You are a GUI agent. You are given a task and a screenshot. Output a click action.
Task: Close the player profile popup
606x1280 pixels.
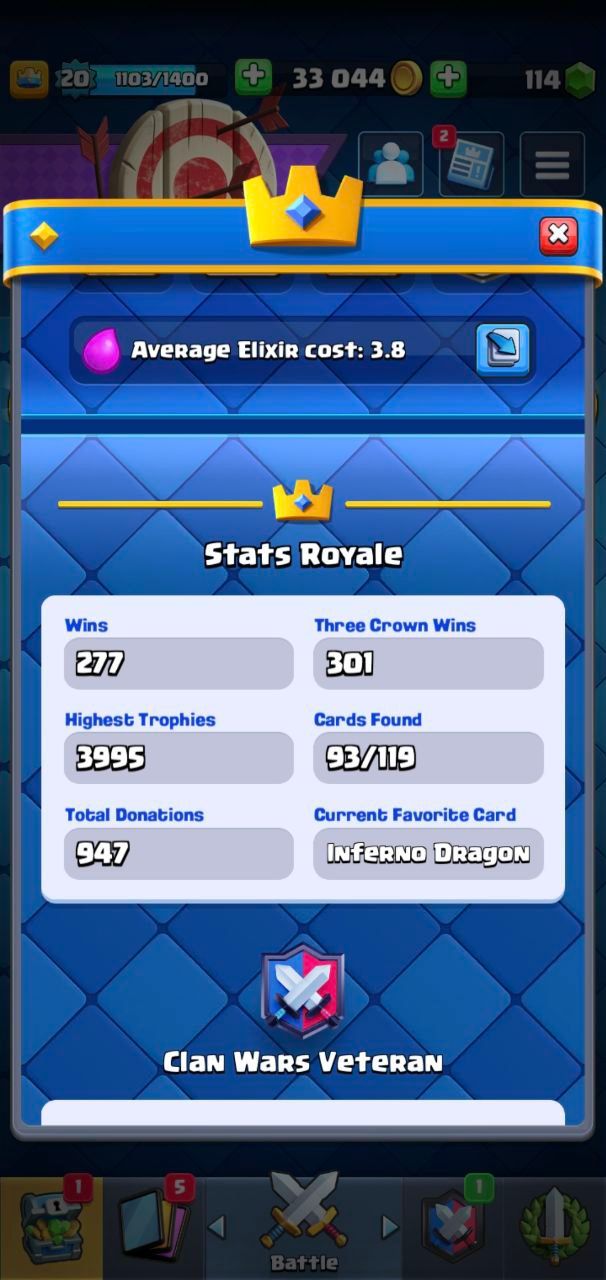pos(558,236)
